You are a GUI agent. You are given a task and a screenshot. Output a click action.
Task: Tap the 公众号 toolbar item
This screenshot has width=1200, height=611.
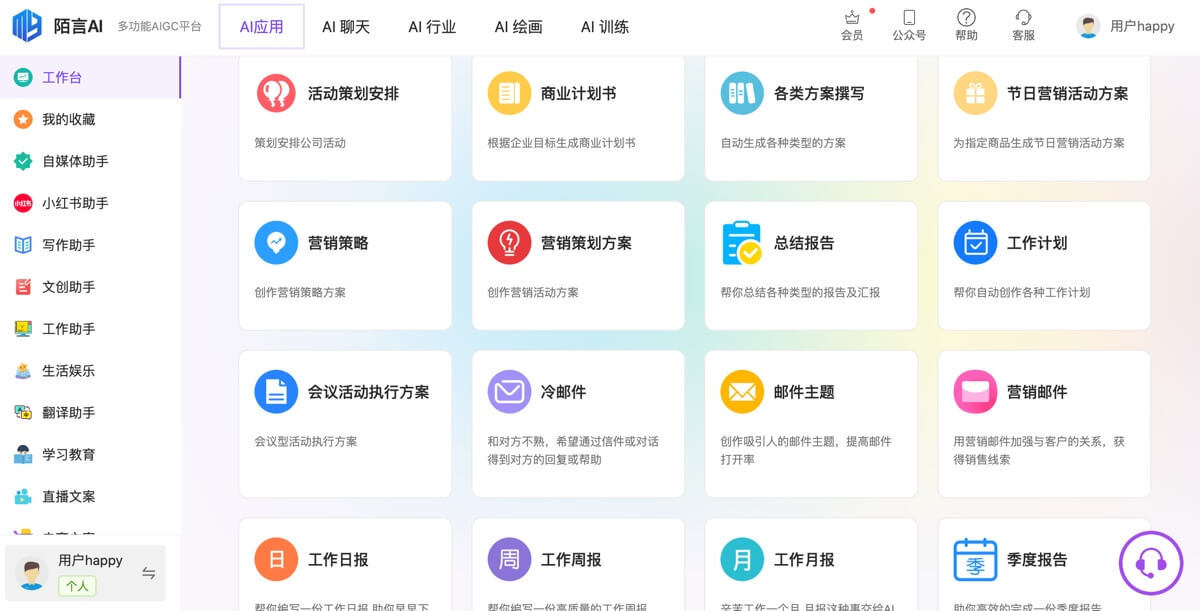[909, 25]
